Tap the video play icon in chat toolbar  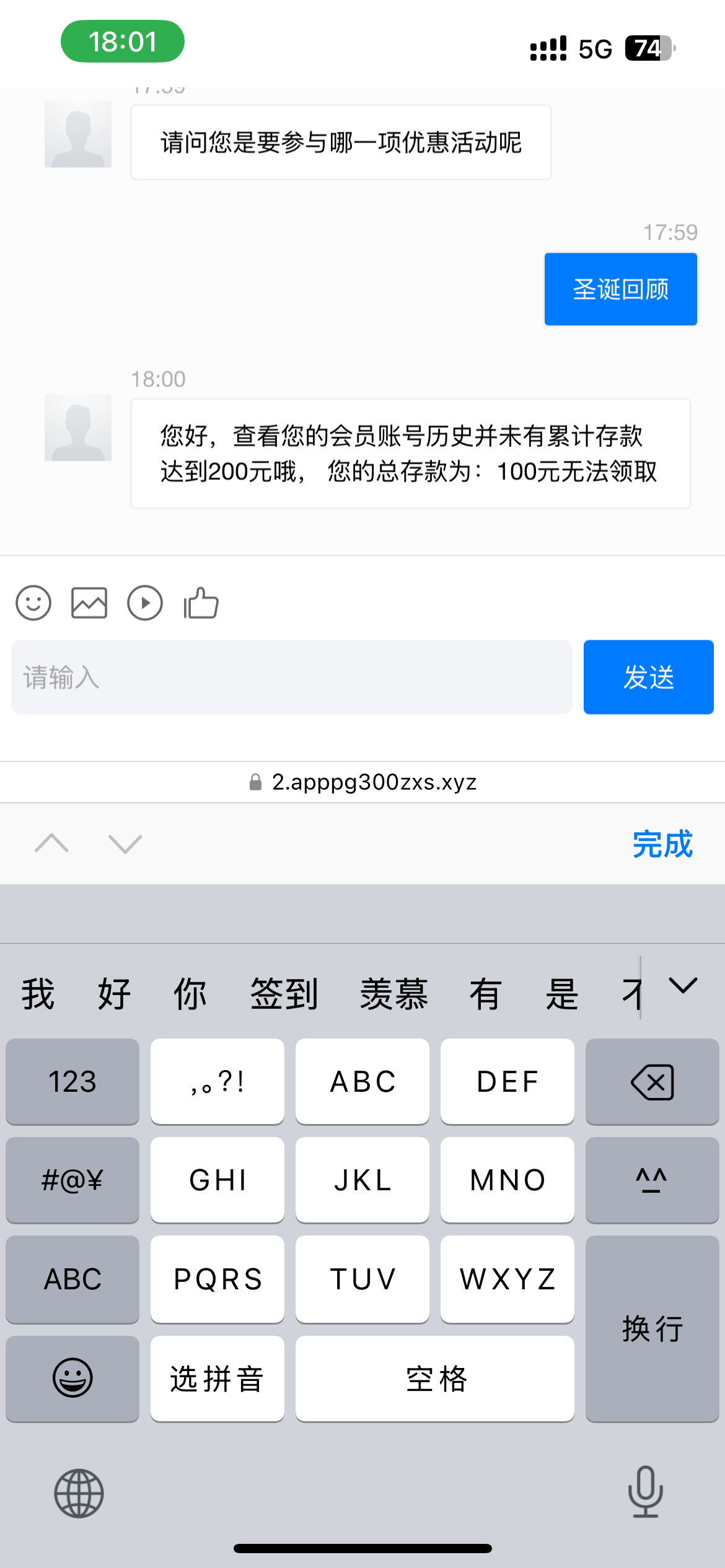[145, 603]
